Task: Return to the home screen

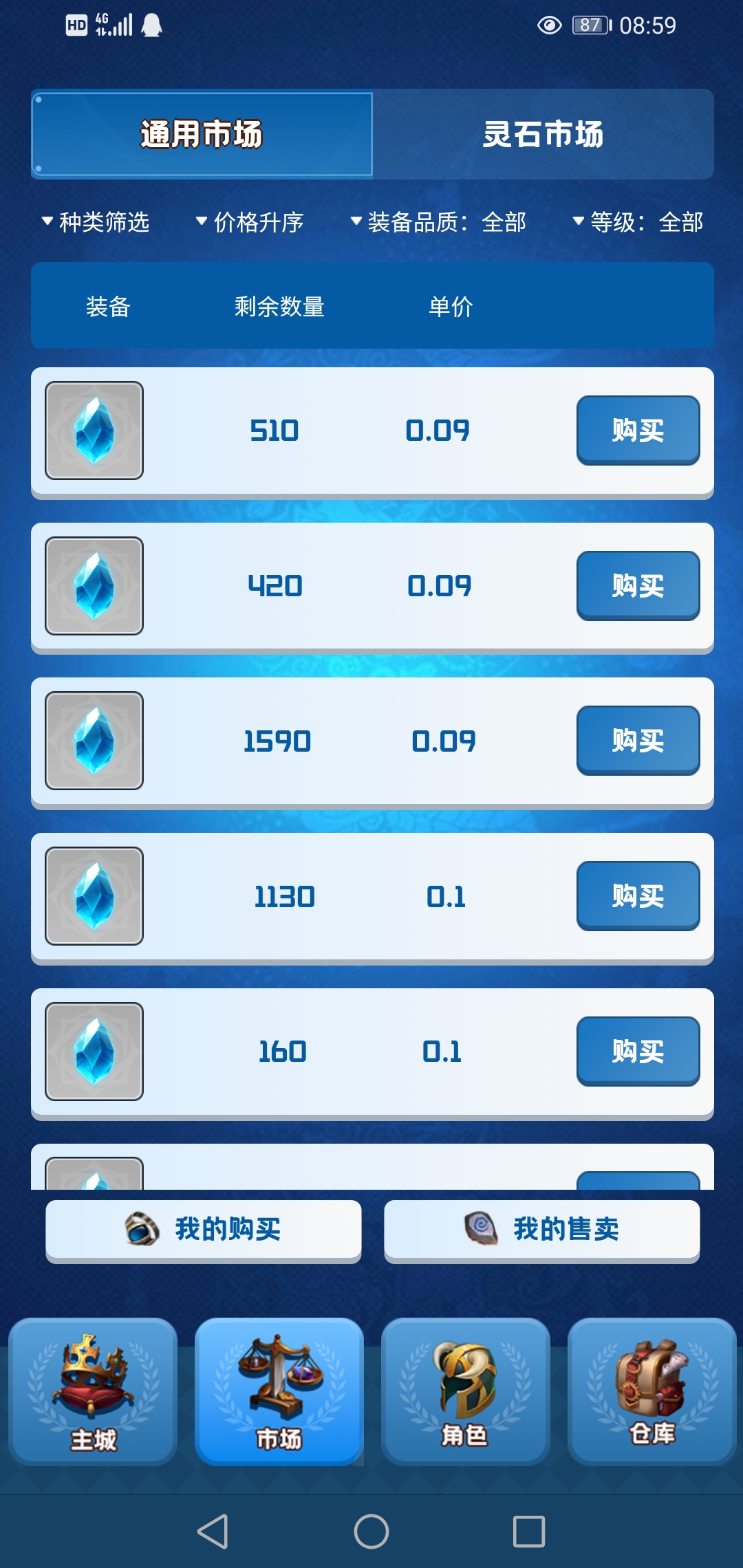Action: pyautogui.click(x=371, y=1532)
